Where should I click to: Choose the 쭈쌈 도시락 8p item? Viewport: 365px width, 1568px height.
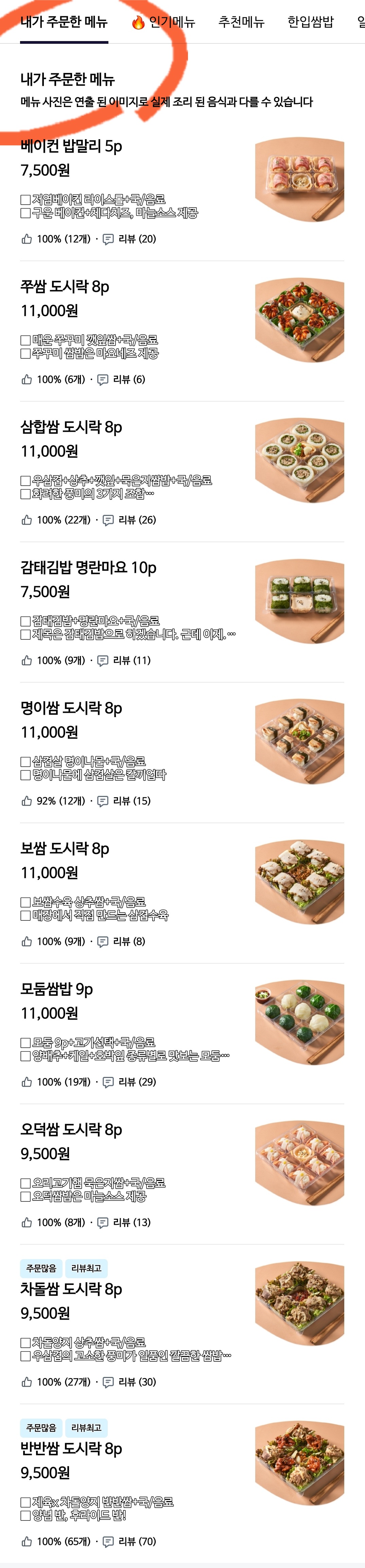coord(65,287)
